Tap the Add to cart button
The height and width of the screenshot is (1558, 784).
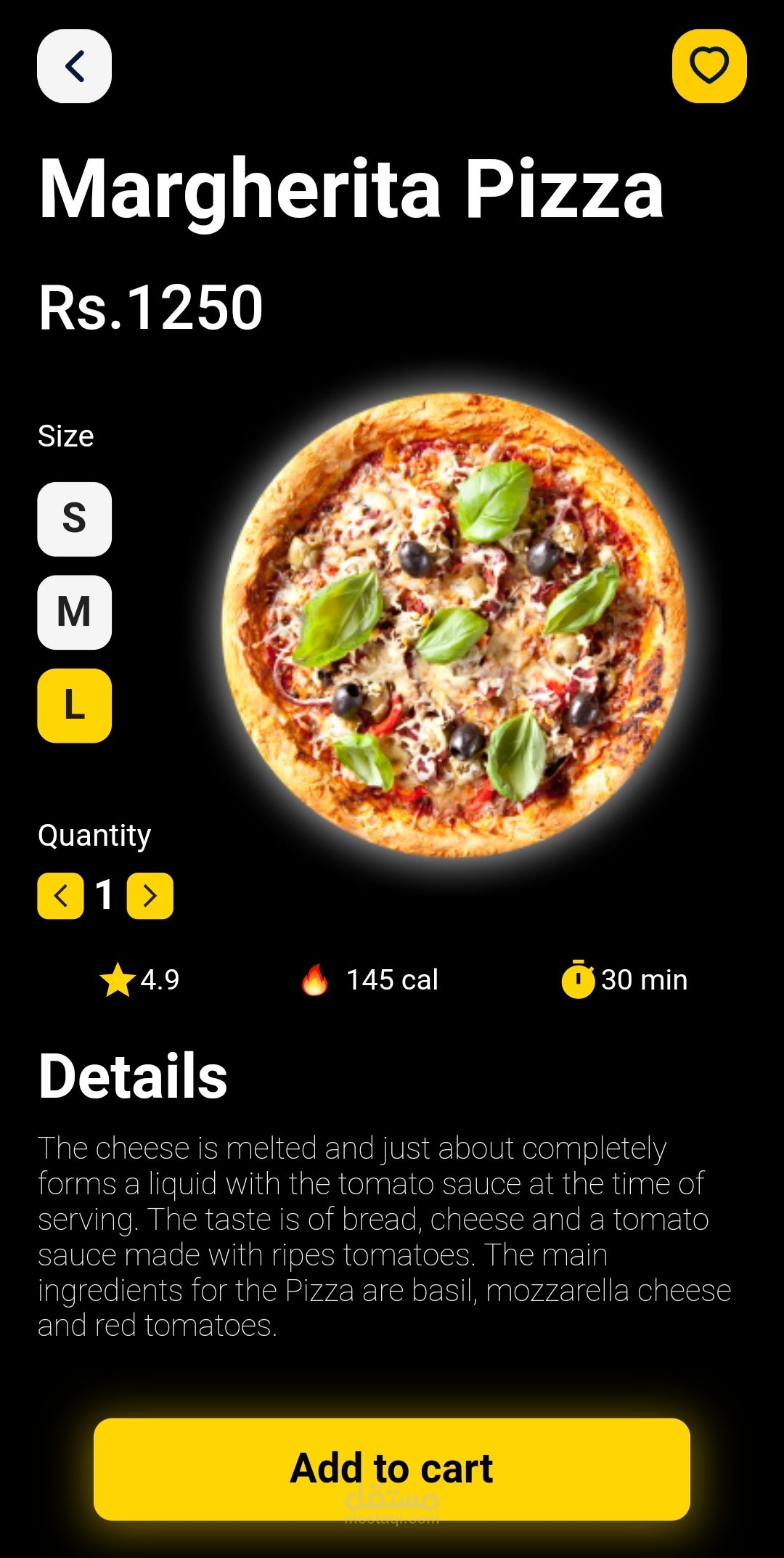tap(392, 1469)
